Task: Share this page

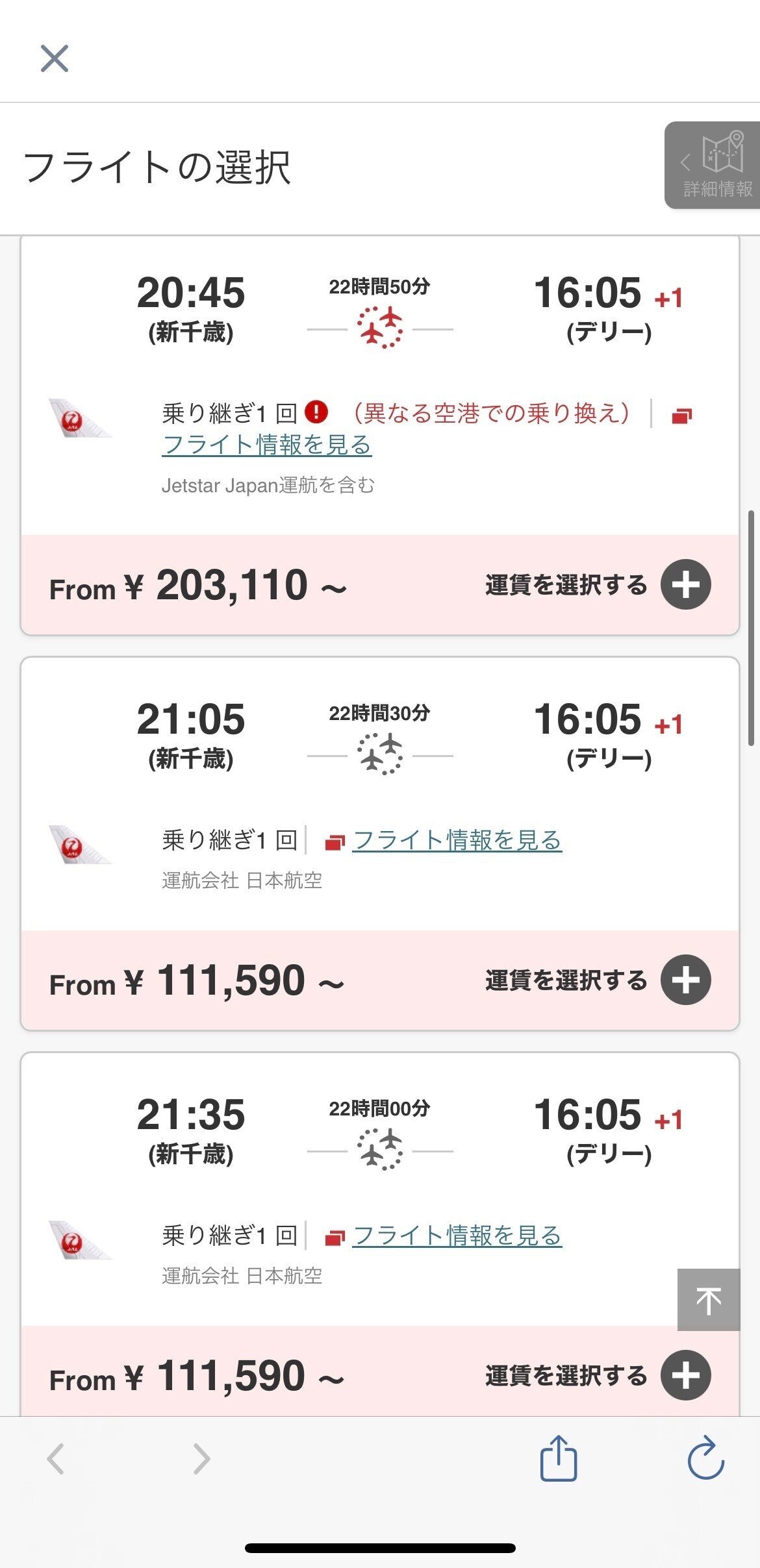Action: [559, 1458]
